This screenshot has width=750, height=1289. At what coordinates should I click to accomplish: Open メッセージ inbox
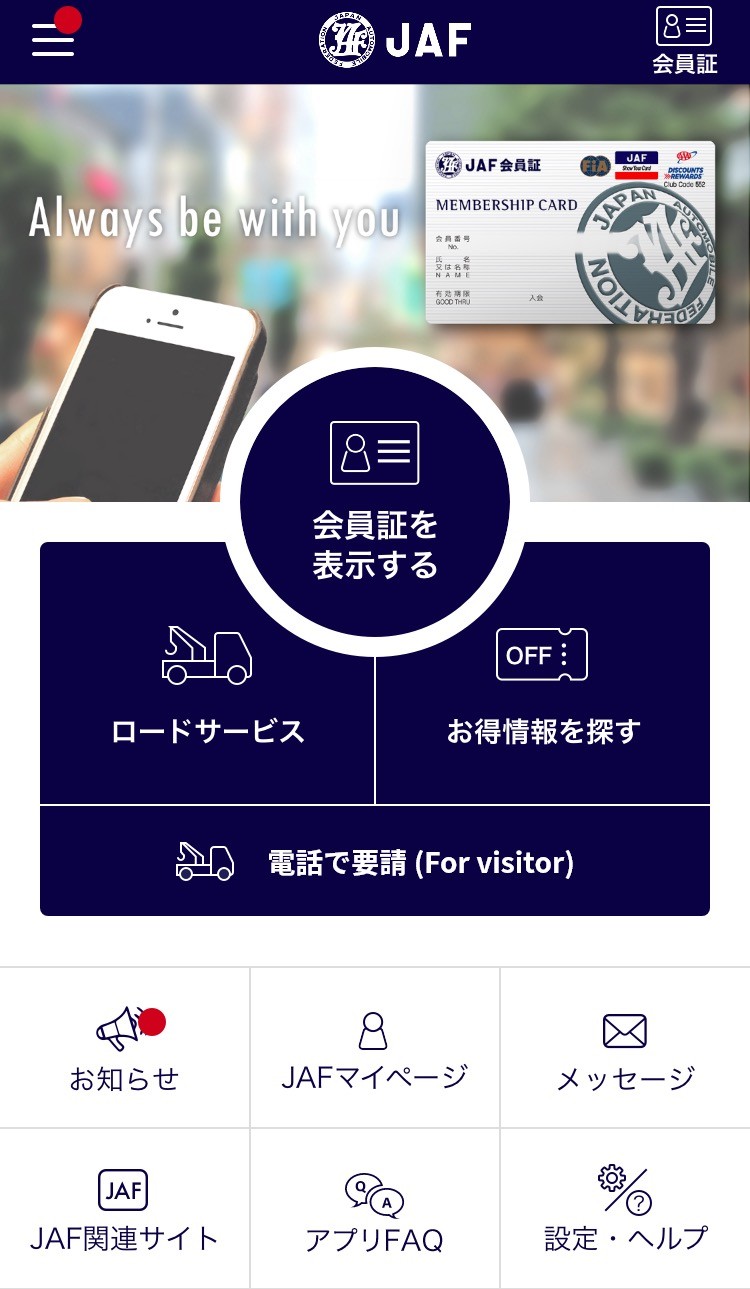pos(625,1048)
